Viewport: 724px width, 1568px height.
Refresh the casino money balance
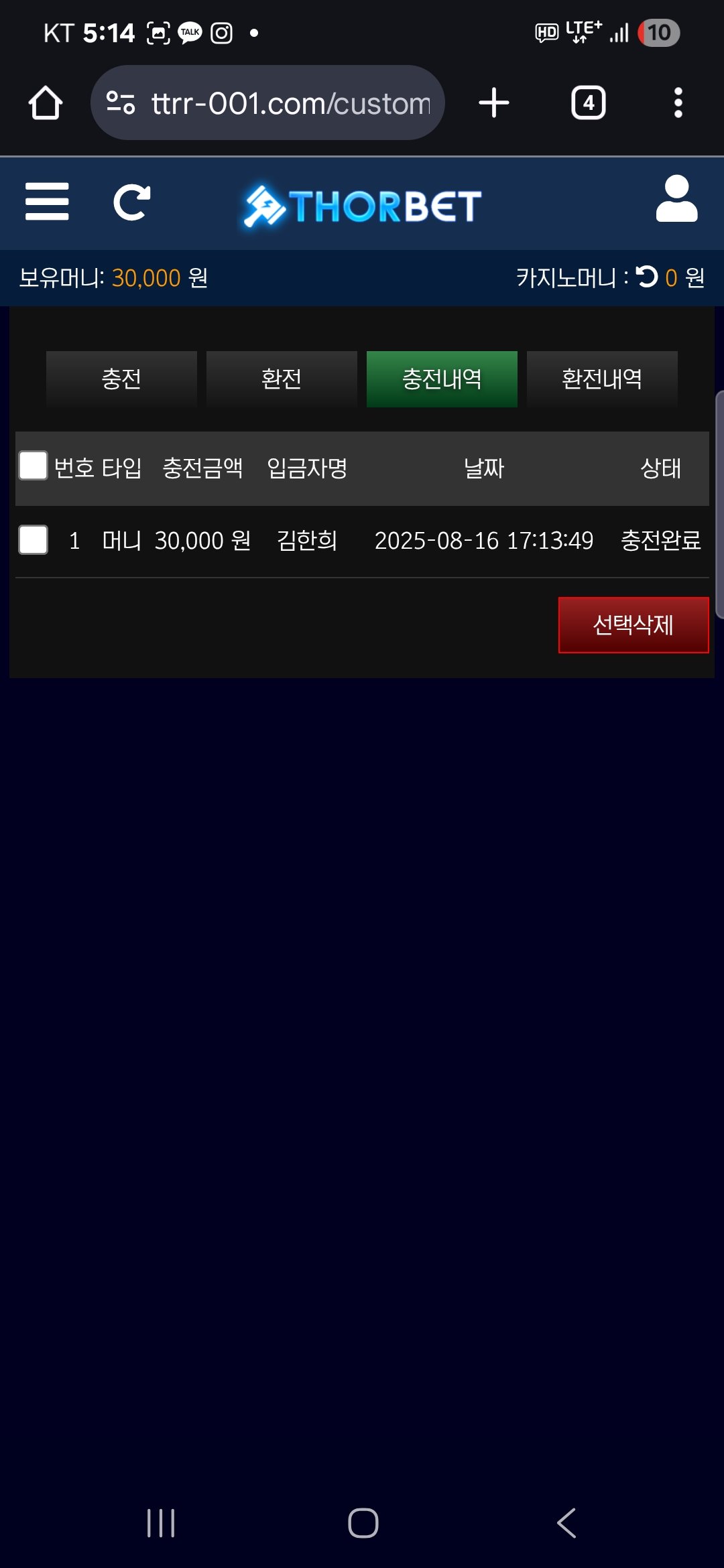click(x=647, y=277)
